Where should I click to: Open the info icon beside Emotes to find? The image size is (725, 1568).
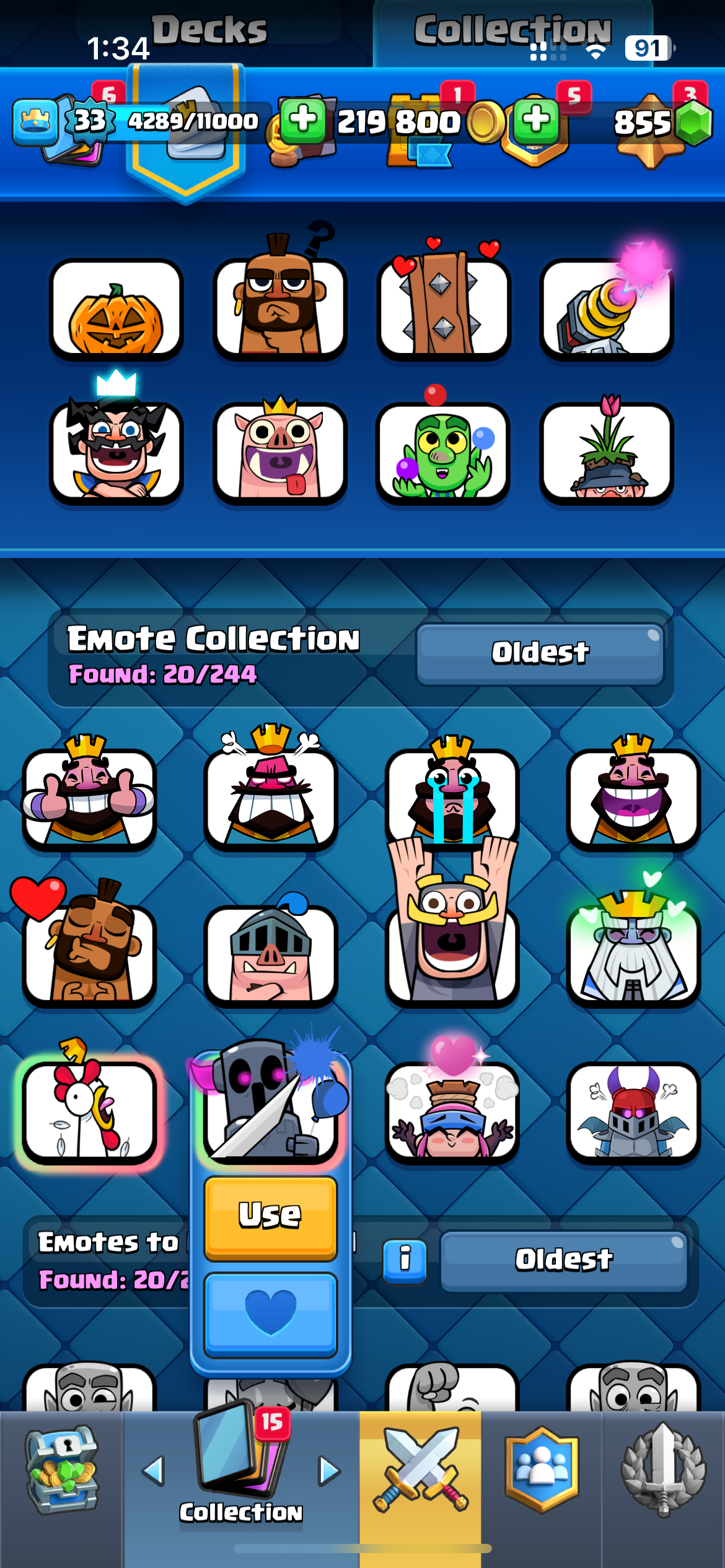click(405, 1260)
